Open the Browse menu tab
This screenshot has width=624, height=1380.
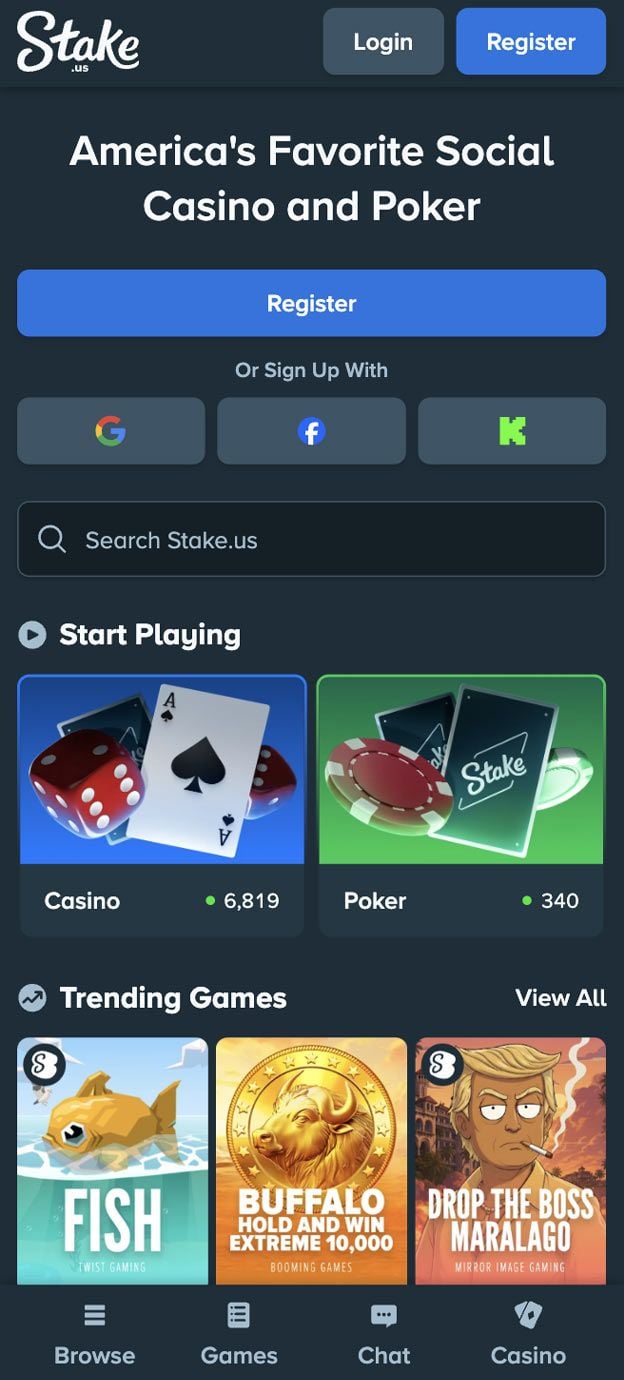click(x=95, y=1335)
